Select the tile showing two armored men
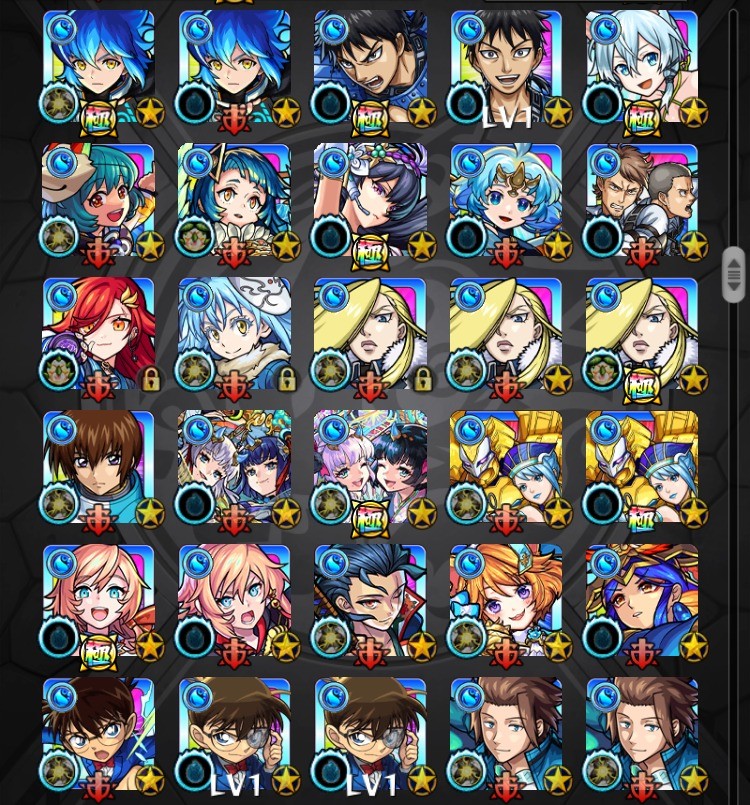This screenshot has height=805, width=750. [x=641, y=199]
